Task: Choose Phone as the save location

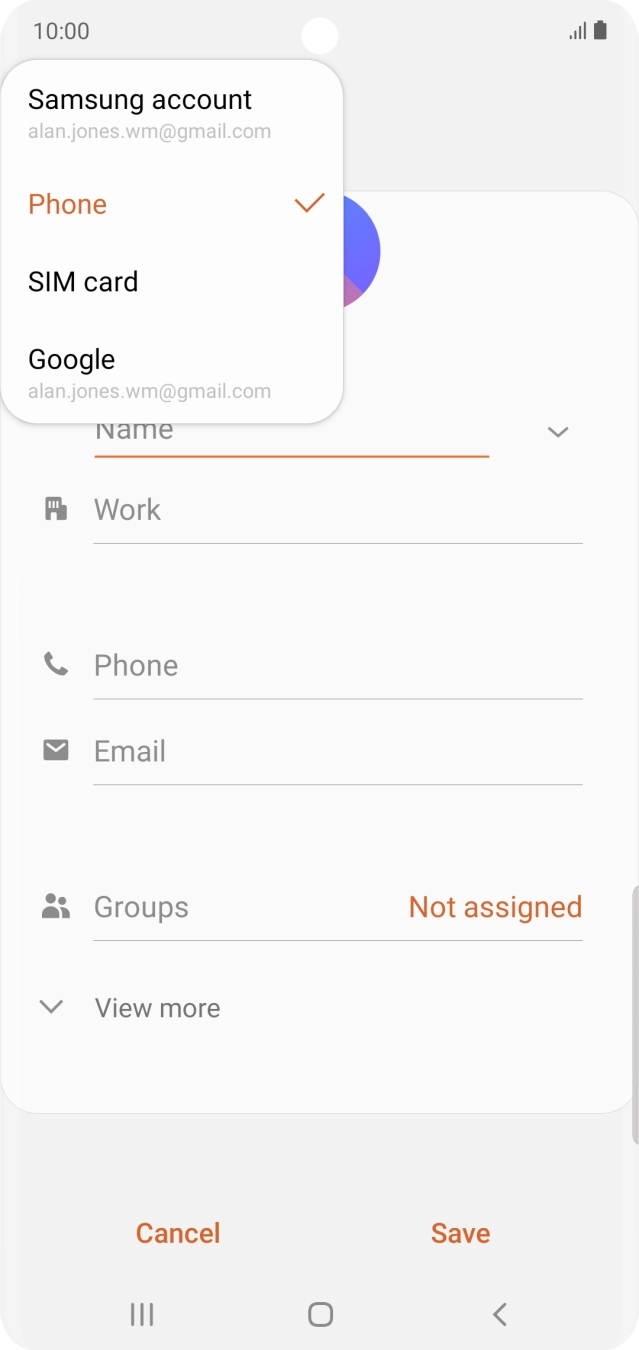Action: [172, 204]
